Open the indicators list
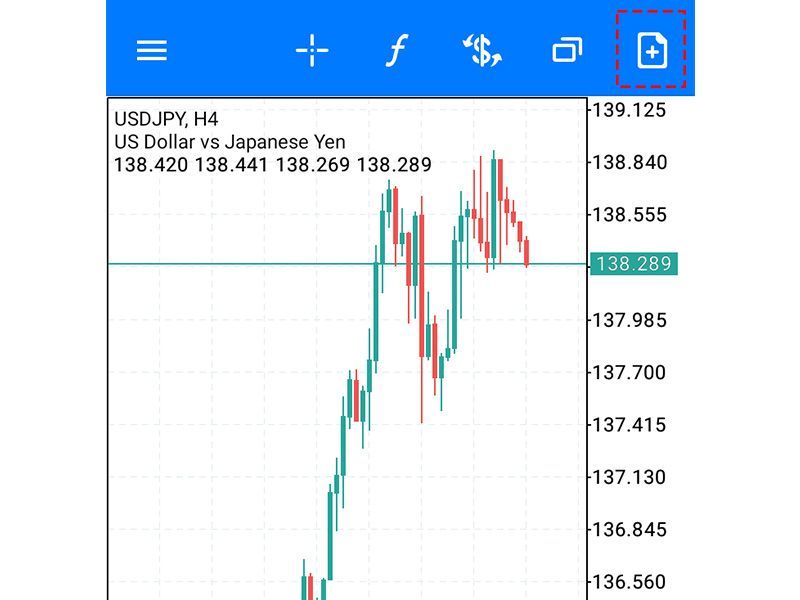The image size is (800, 600). tap(396, 51)
